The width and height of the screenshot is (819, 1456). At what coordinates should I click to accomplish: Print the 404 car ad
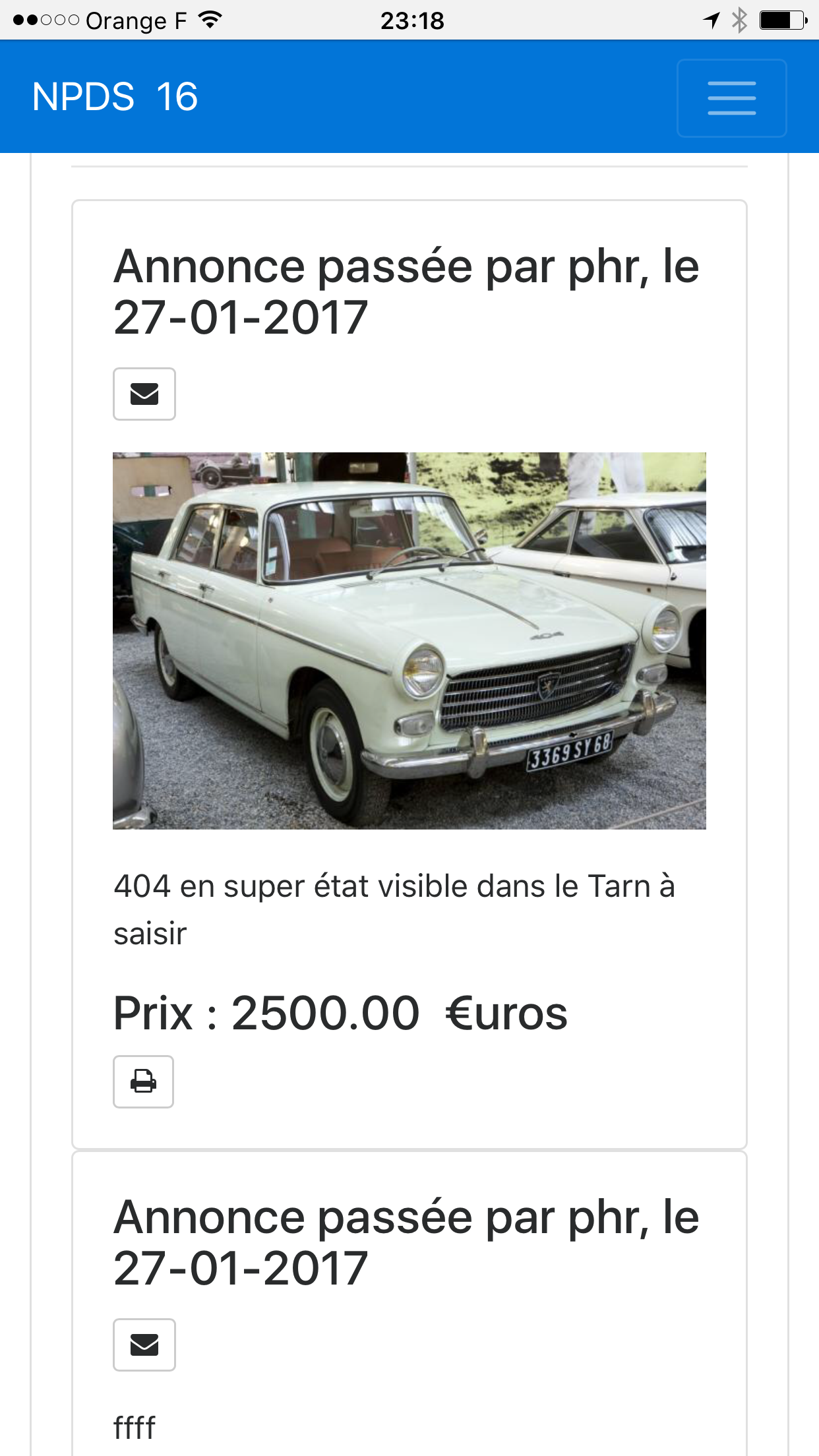pos(143,1081)
